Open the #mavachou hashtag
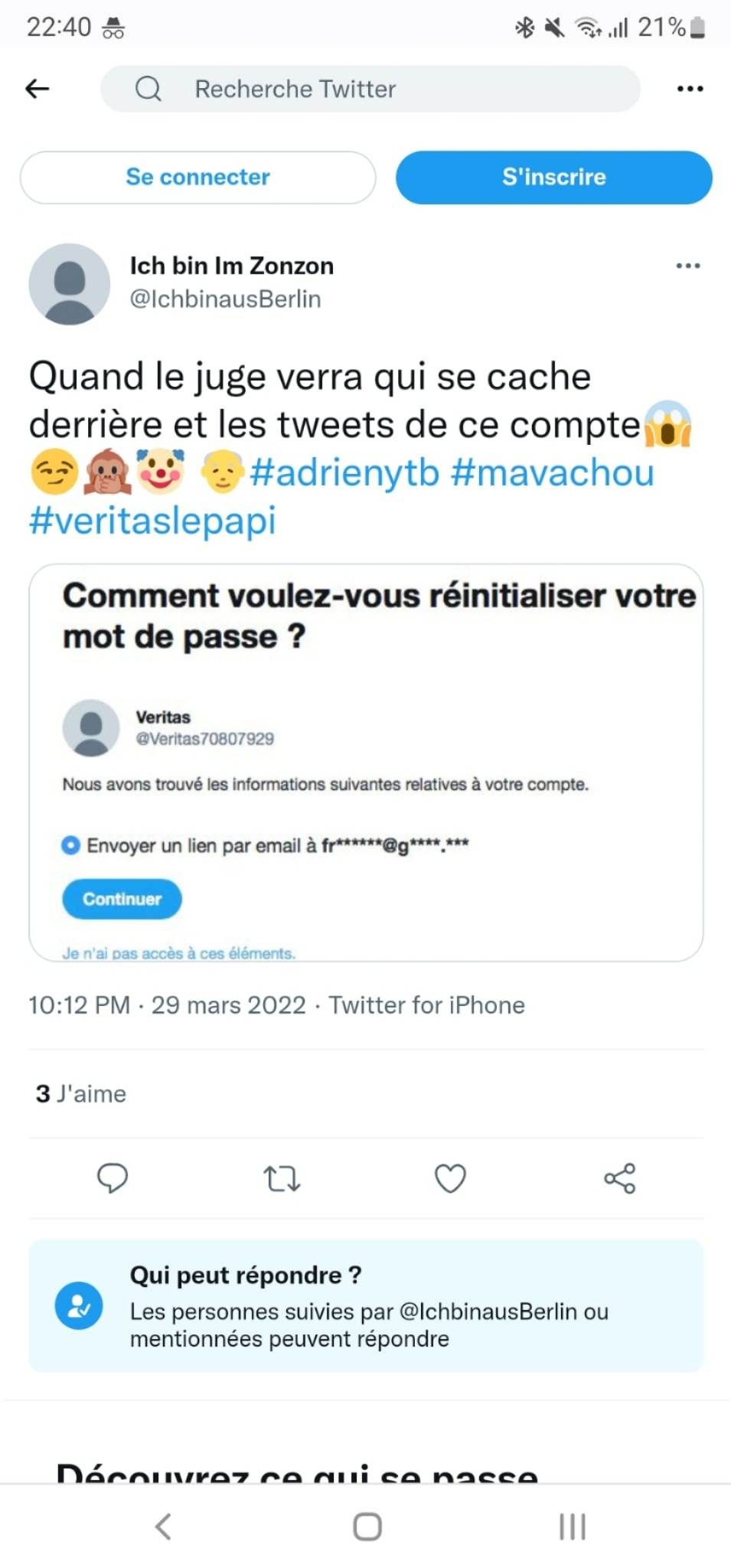Viewport: 731px width, 1568px height. pyautogui.click(x=553, y=472)
